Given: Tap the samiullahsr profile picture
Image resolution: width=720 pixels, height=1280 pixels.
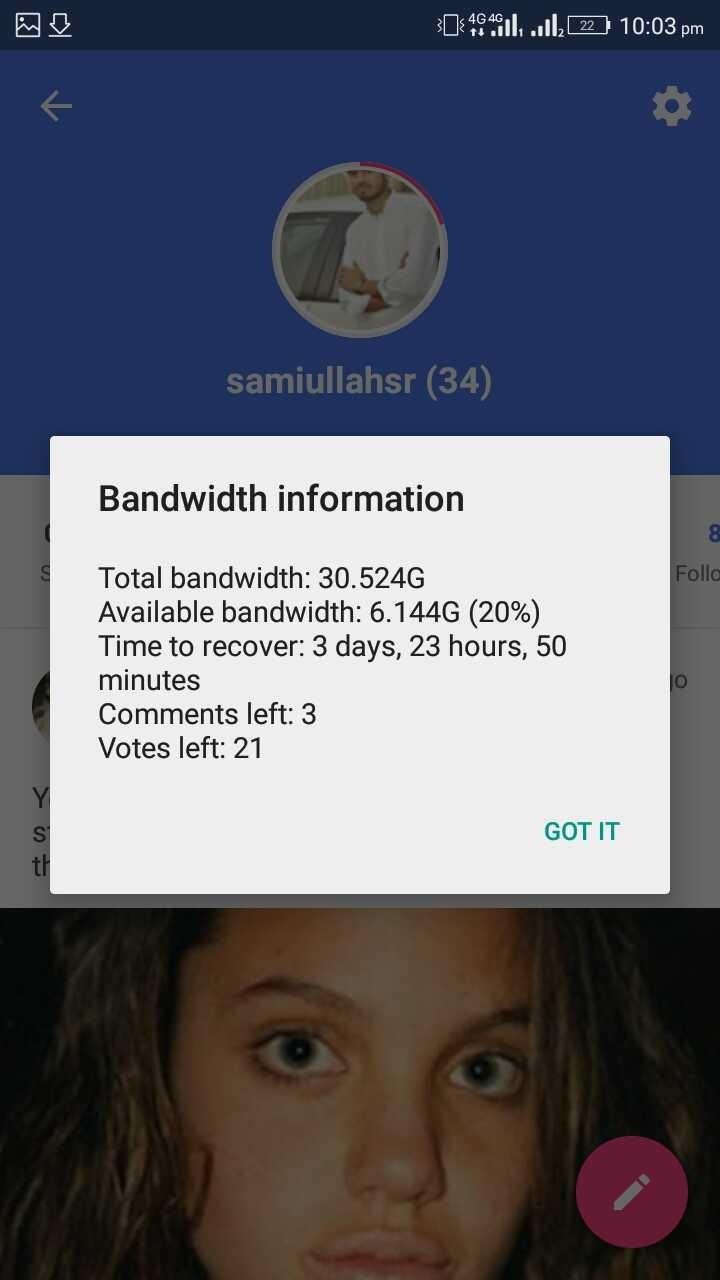Looking at the screenshot, I should [360, 250].
